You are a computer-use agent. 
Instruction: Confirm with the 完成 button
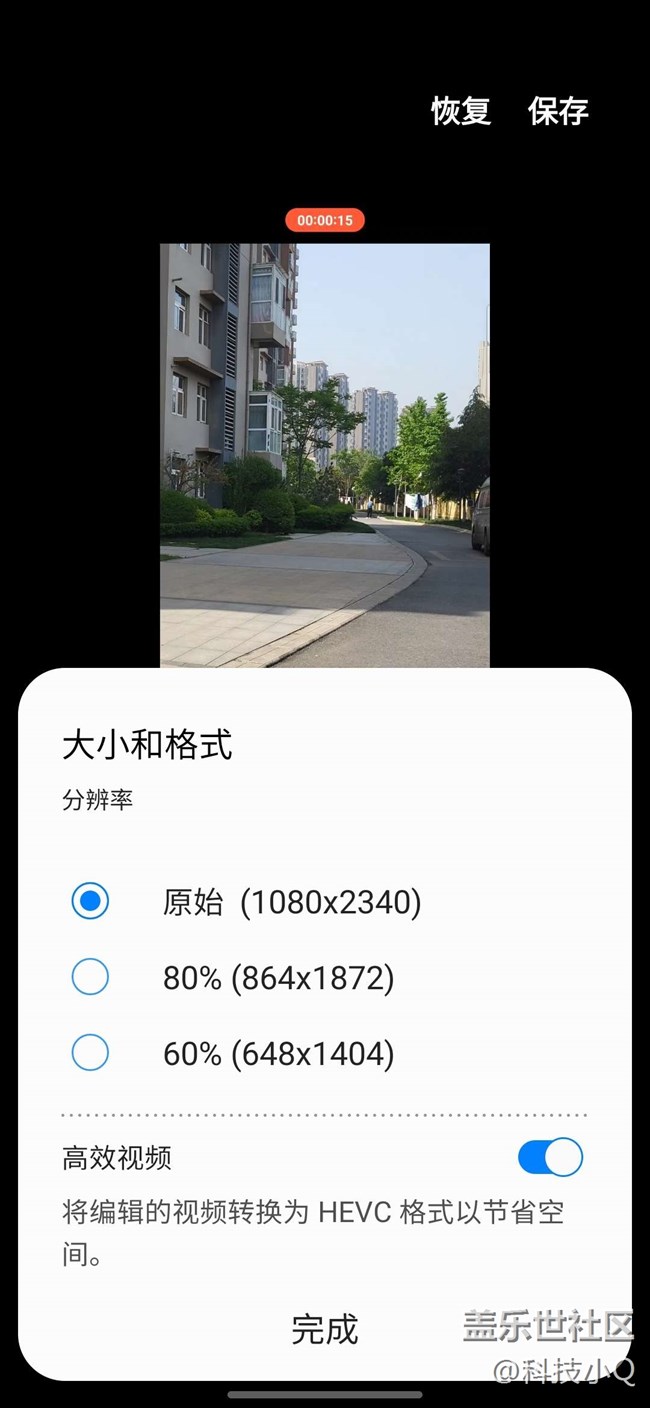(x=324, y=1329)
